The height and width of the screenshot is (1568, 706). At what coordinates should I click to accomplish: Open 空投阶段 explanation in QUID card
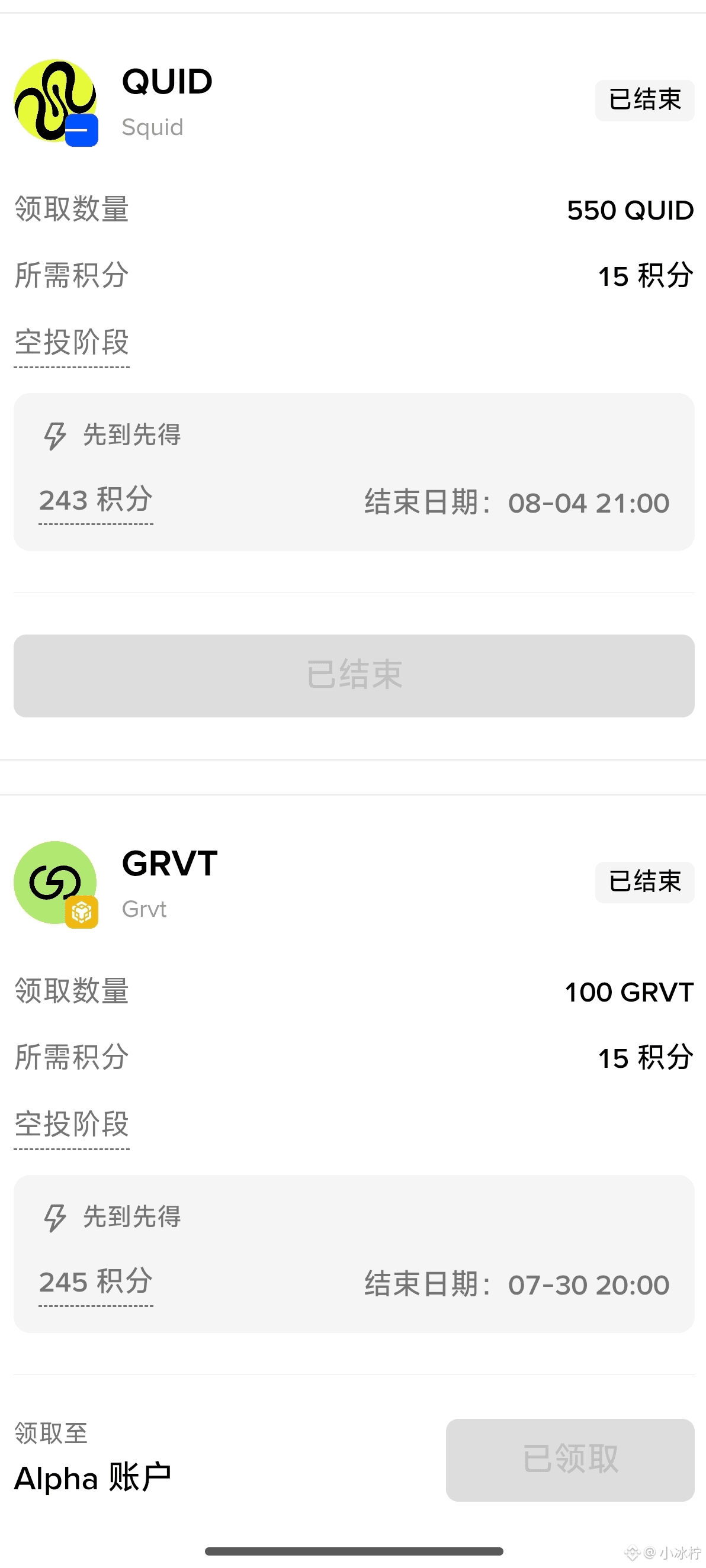[x=72, y=343]
